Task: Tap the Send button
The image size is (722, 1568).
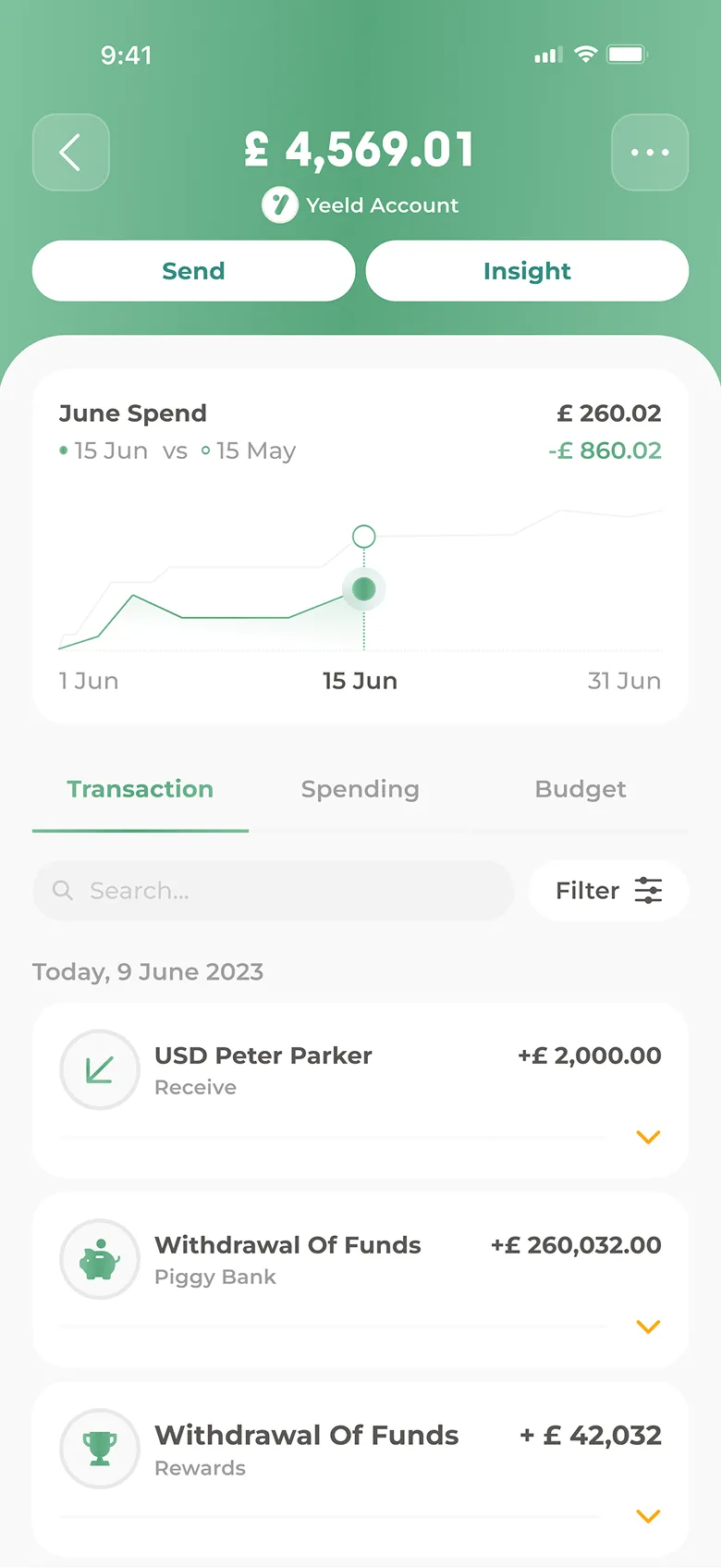Action: (x=193, y=271)
